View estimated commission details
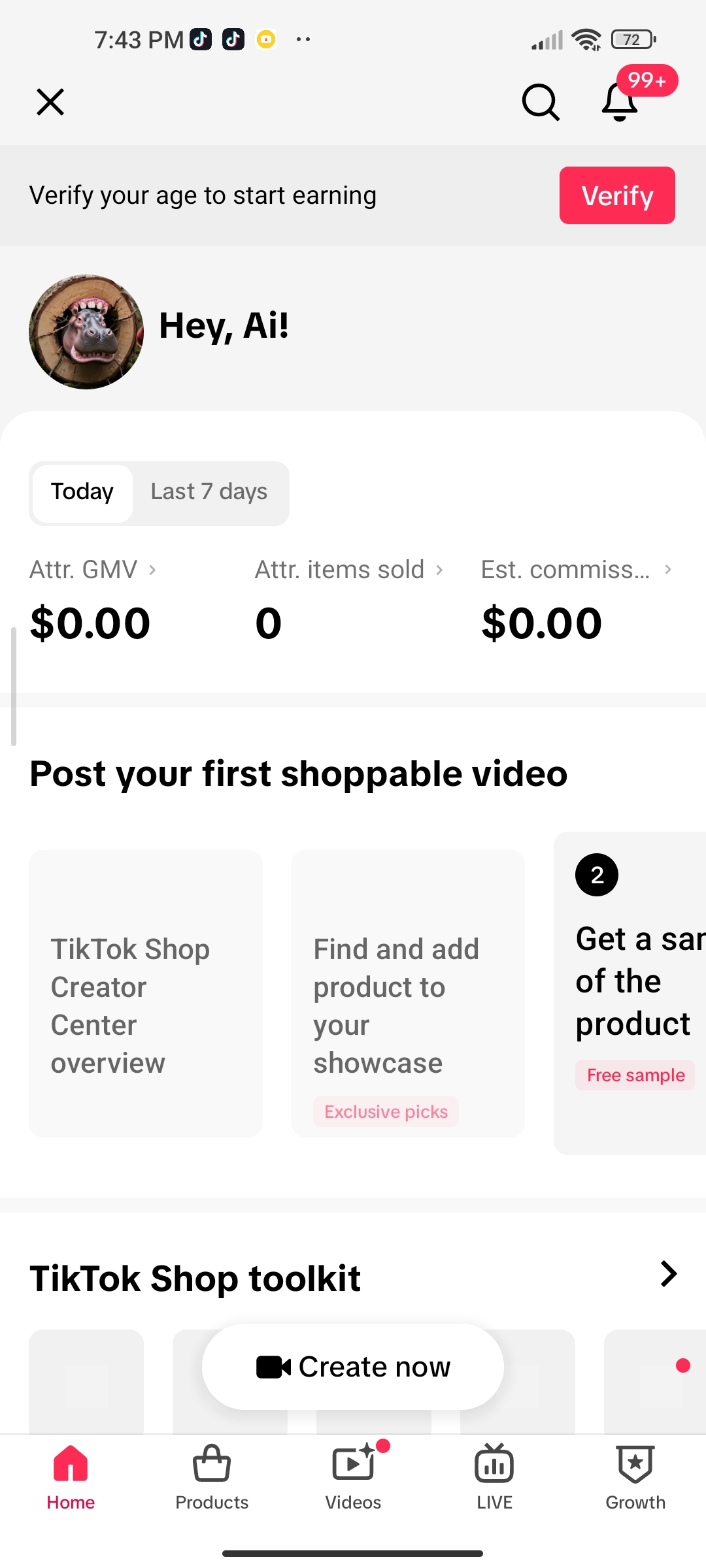Image resolution: width=706 pixels, height=1568 pixels. [x=575, y=570]
